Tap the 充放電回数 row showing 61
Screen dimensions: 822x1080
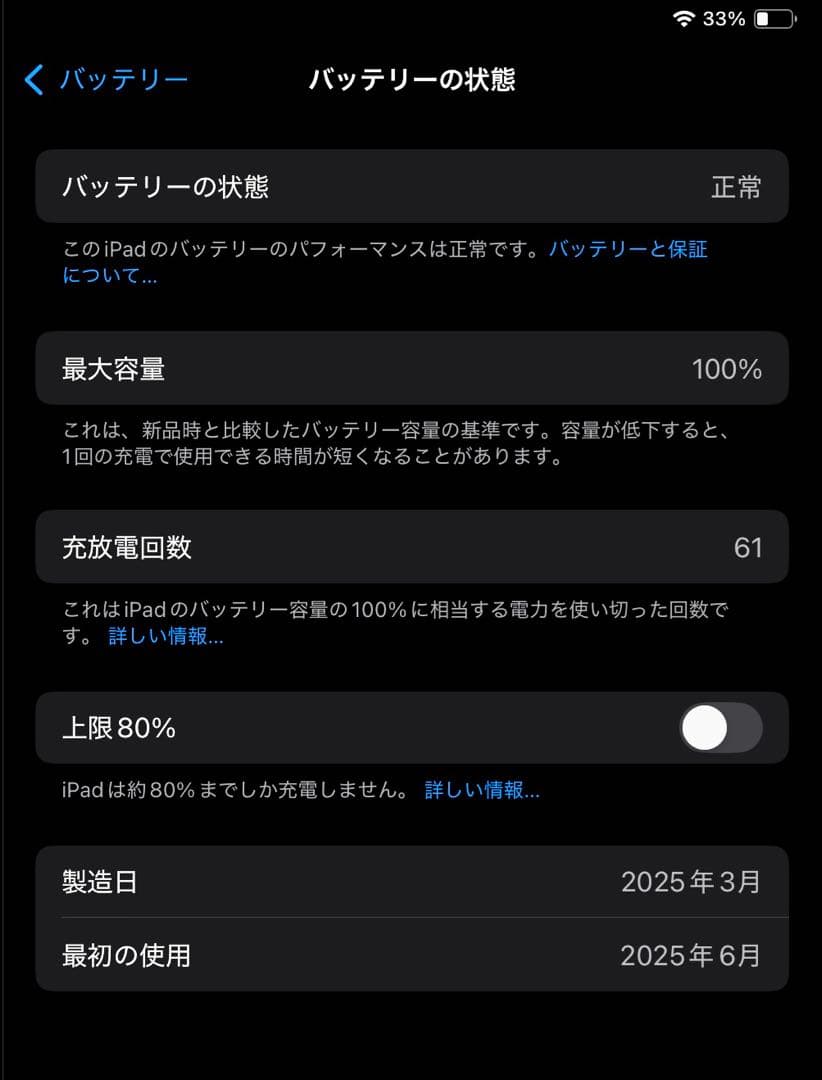(411, 547)
